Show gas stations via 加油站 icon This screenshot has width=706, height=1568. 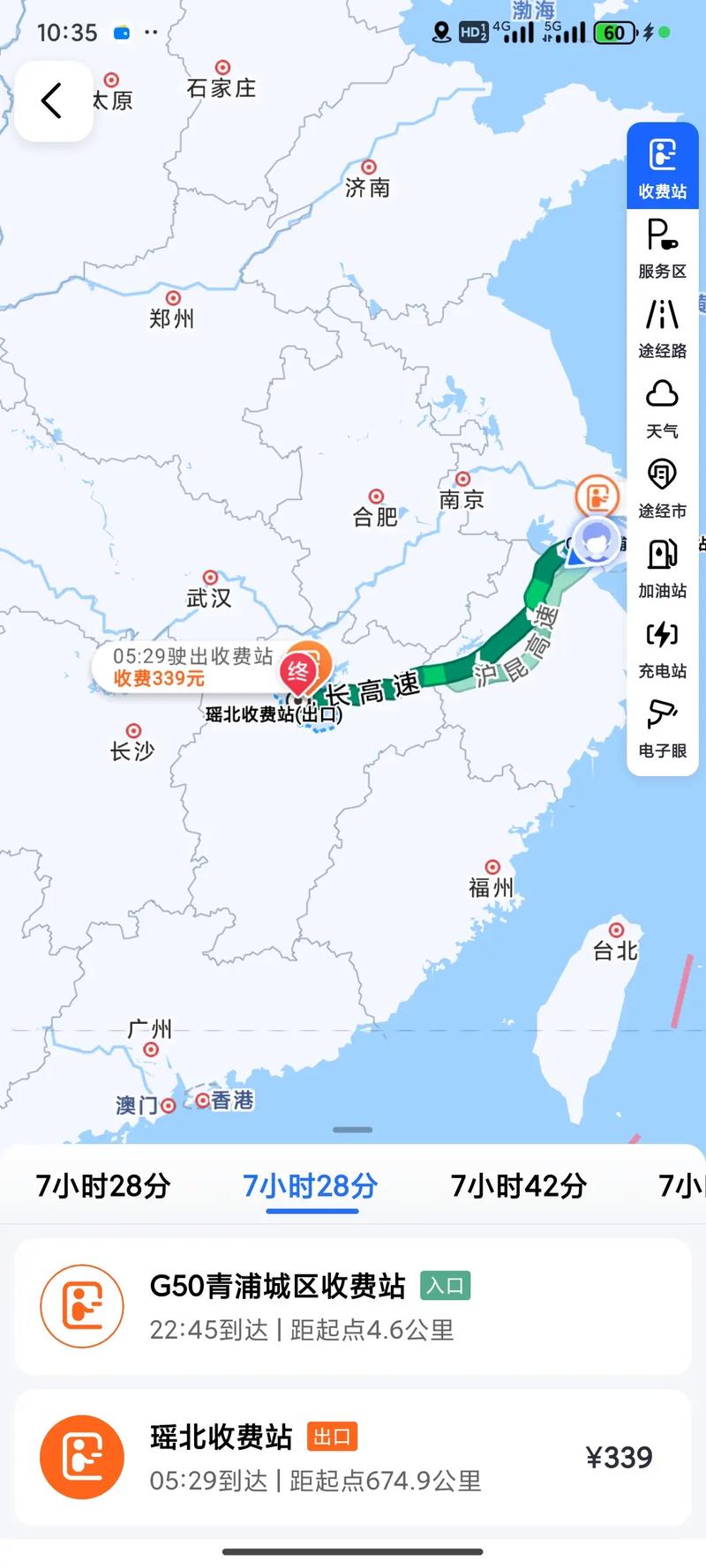662,564
